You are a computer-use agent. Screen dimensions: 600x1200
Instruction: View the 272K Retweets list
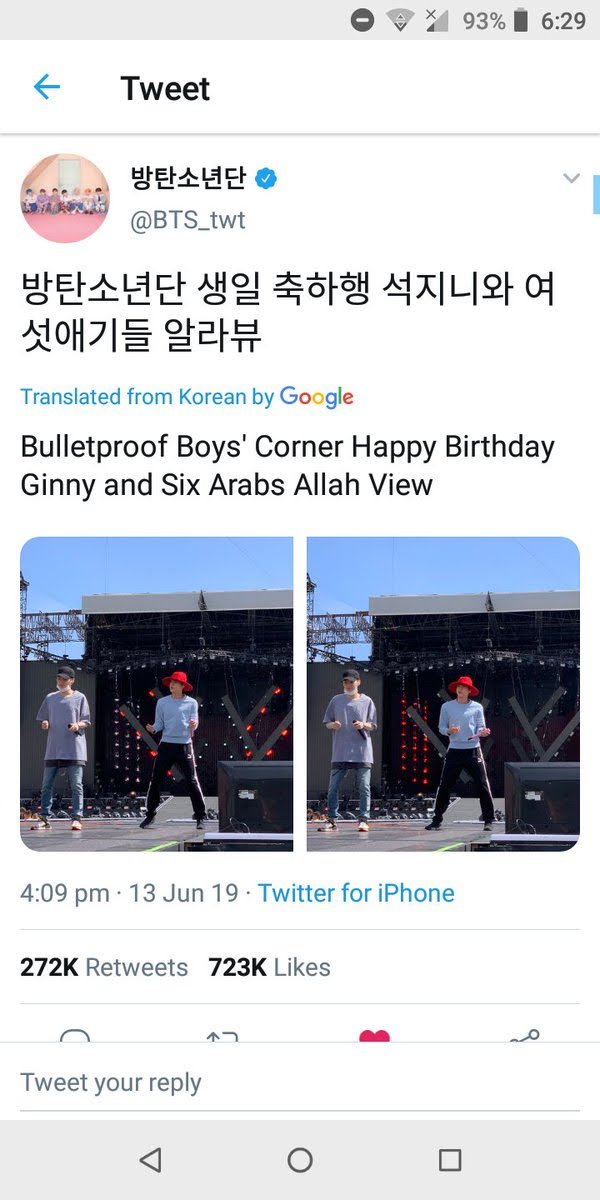pos(104,967)
